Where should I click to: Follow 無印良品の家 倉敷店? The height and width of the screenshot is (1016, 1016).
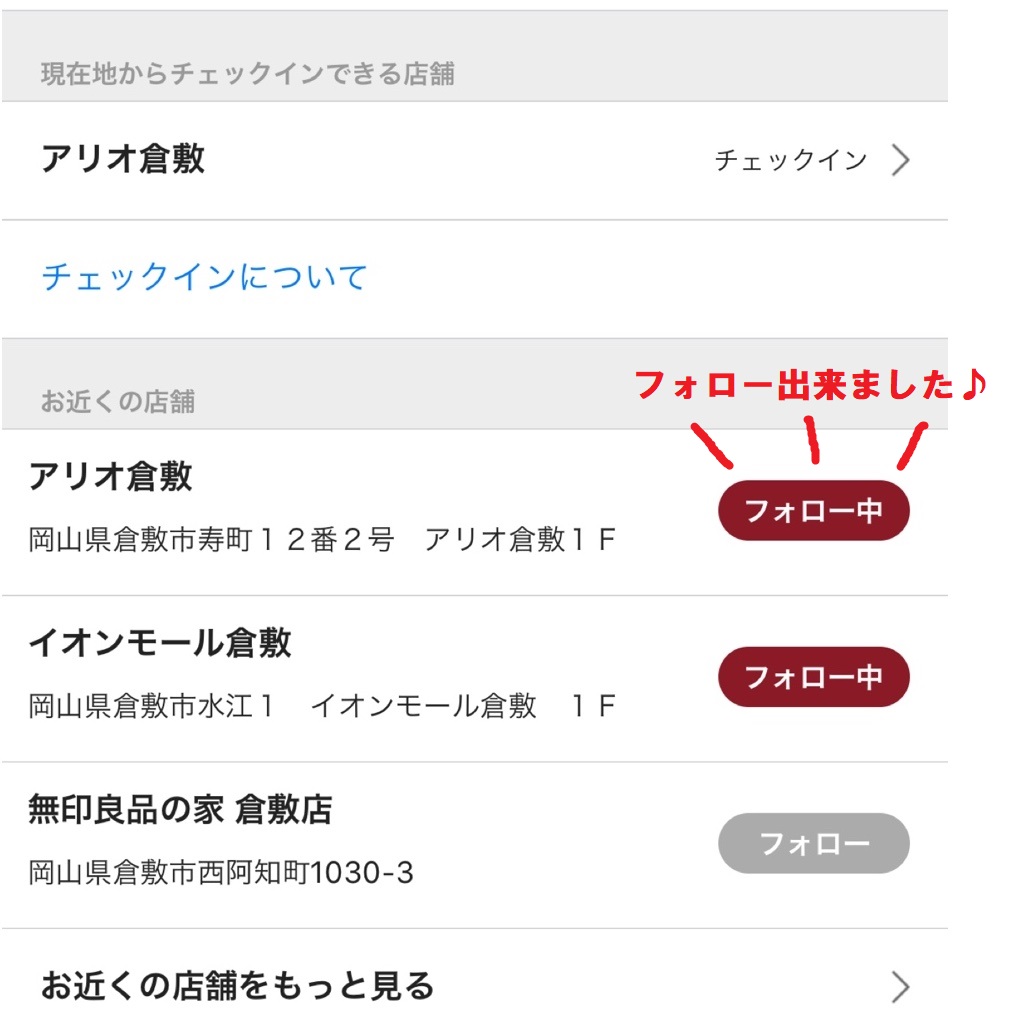[813, 843]
